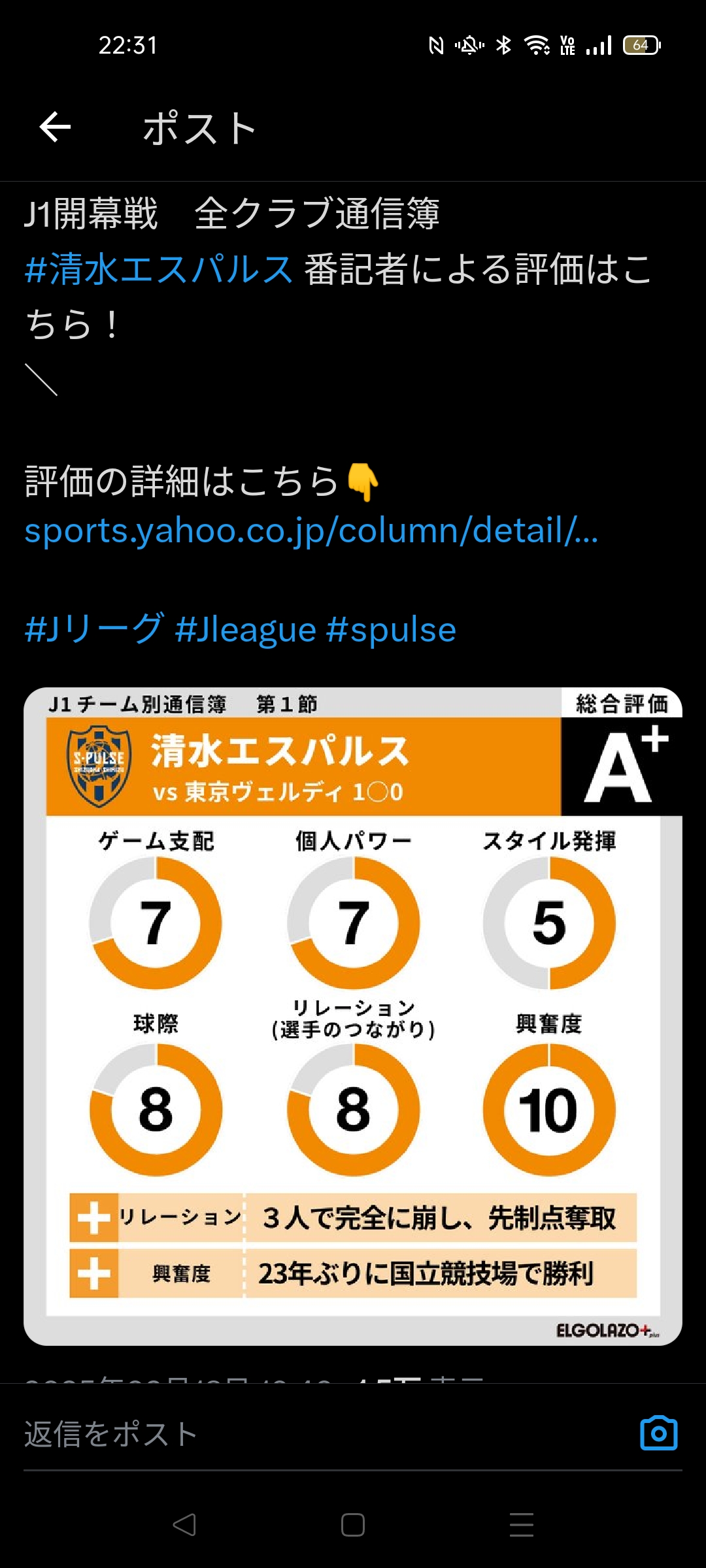This screenshot has height=1568, width=706.
Task: Tap the 返信をポスト reply field
Action: [327, 1434]
